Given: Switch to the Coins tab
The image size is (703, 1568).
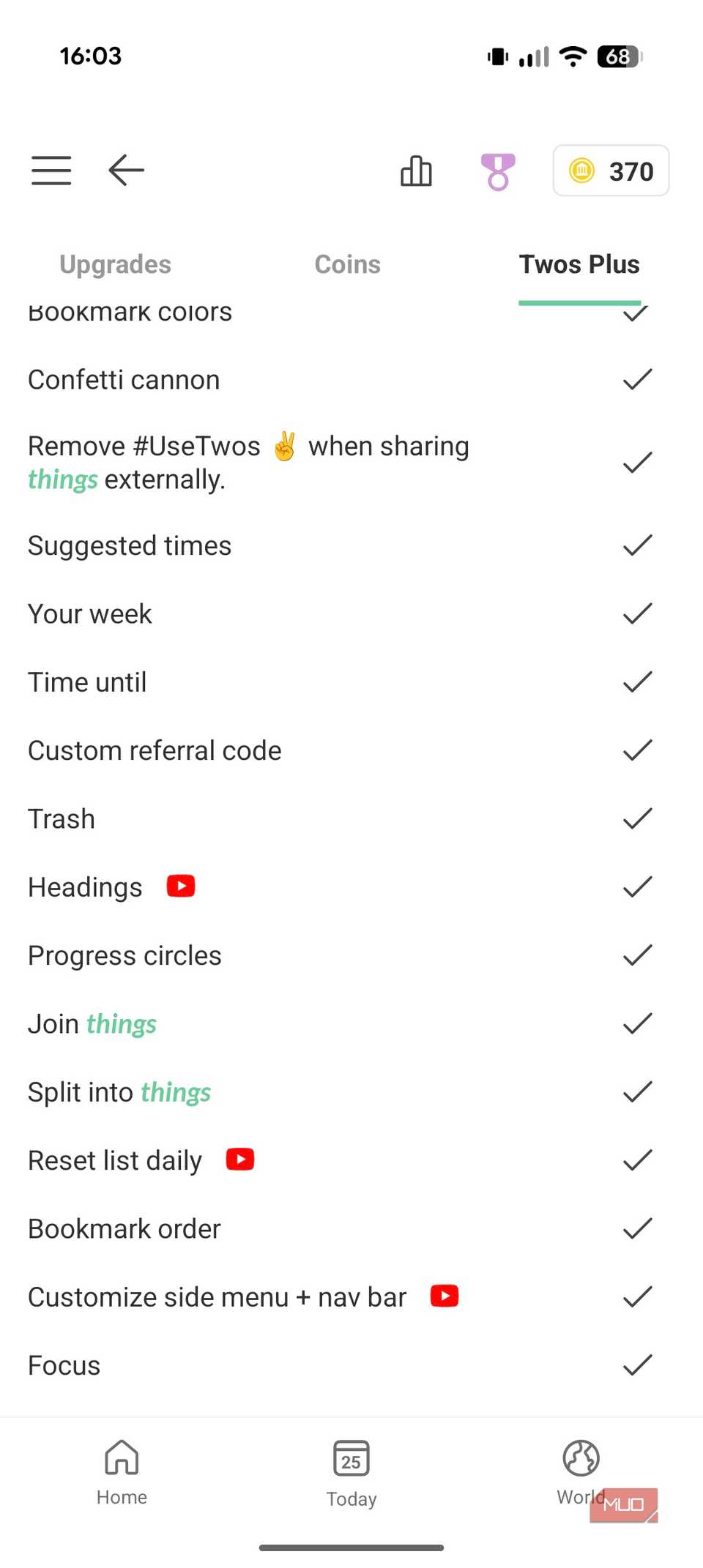Looking at the screenshot, I should [347, 264].
